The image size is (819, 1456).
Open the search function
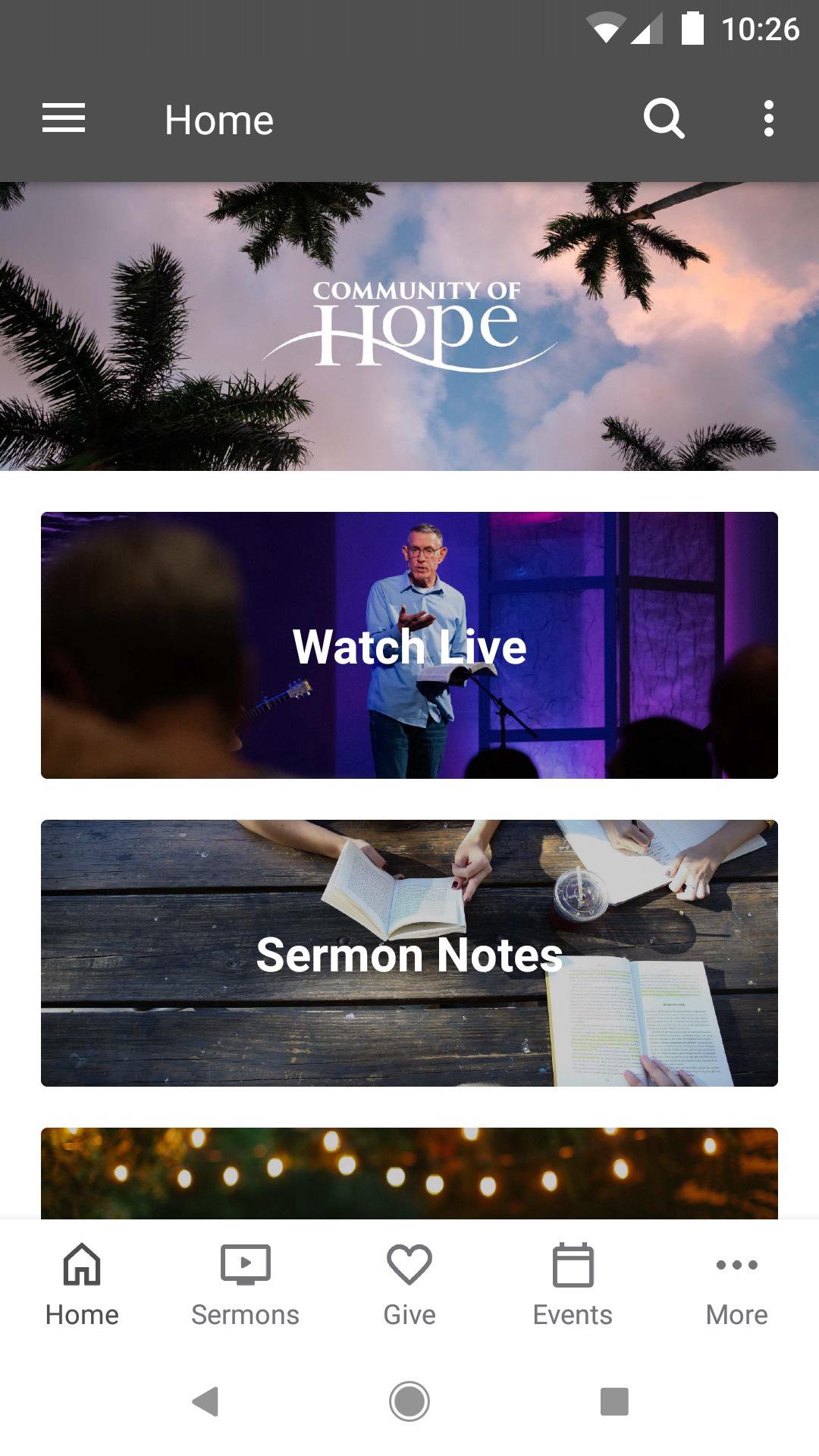pyautogui.click(x=664, y=118)
